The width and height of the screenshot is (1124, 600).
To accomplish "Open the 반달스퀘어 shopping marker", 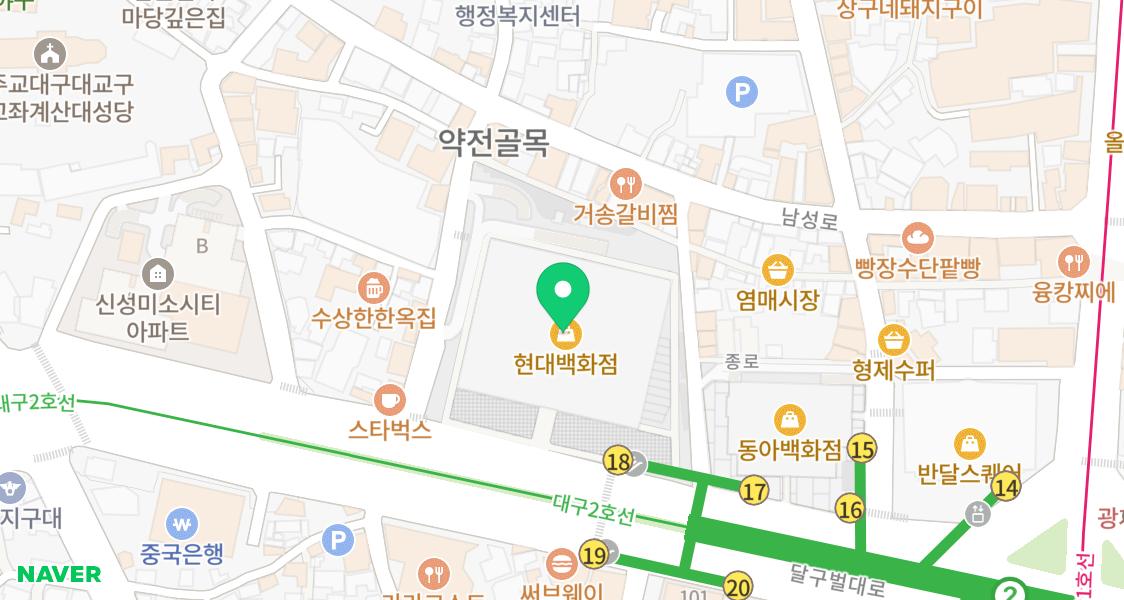I will coord(969,443).
